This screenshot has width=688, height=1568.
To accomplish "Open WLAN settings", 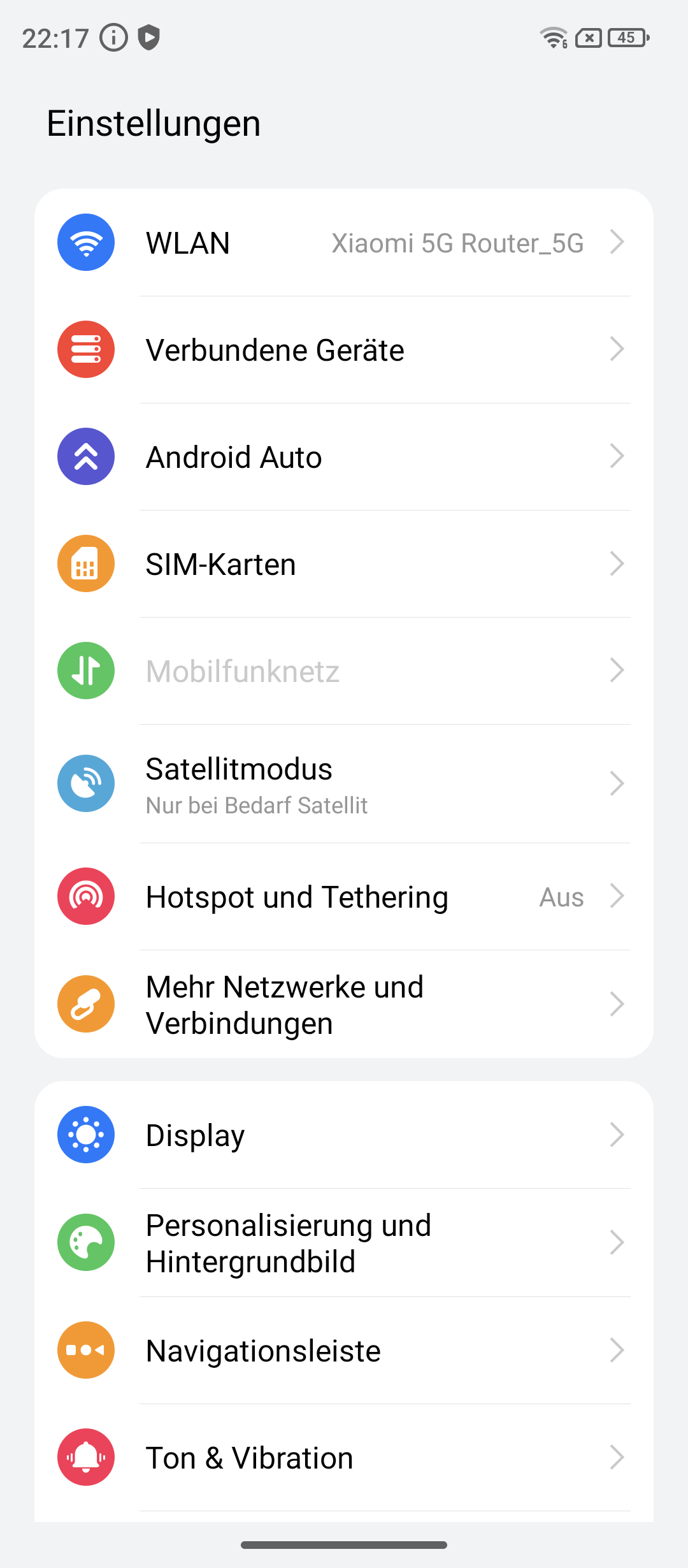I will (344, 242).
